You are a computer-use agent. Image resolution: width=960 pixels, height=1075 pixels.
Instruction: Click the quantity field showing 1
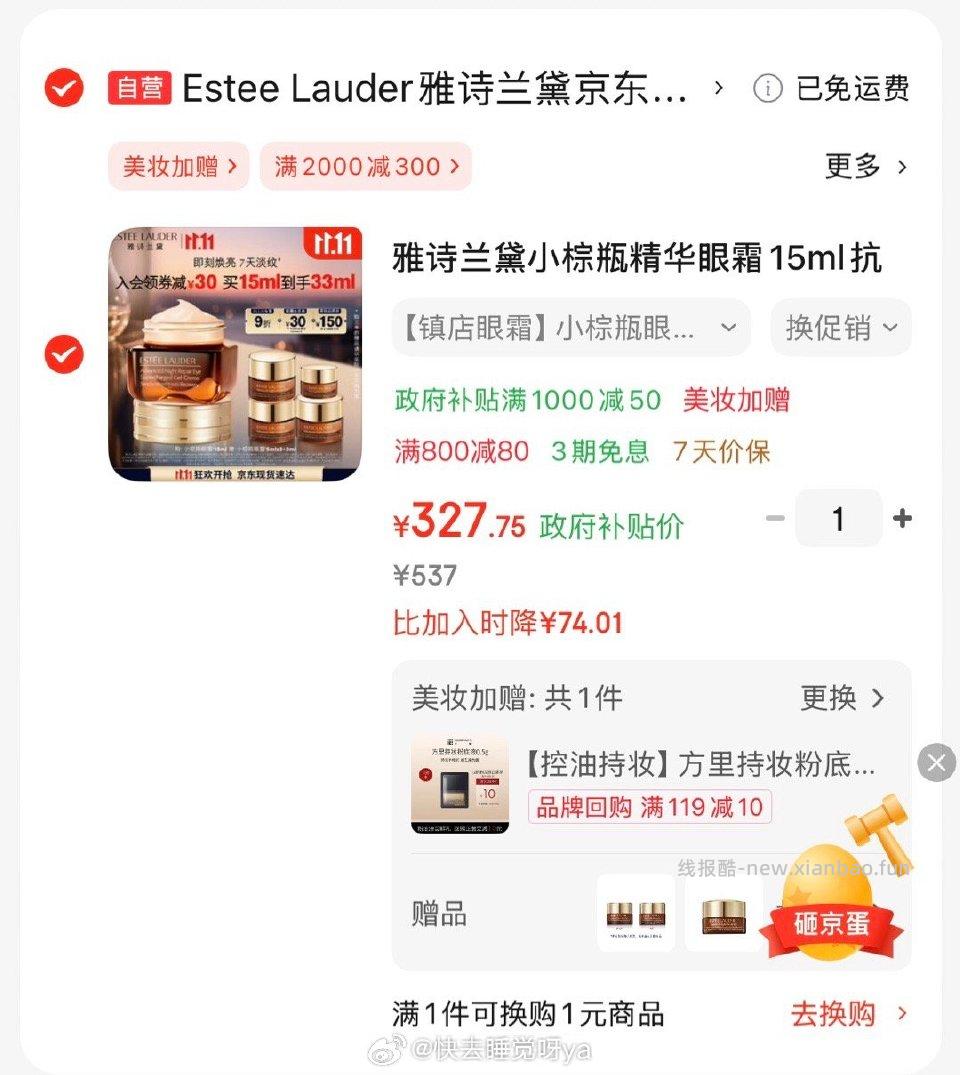(x=838, y=518)
